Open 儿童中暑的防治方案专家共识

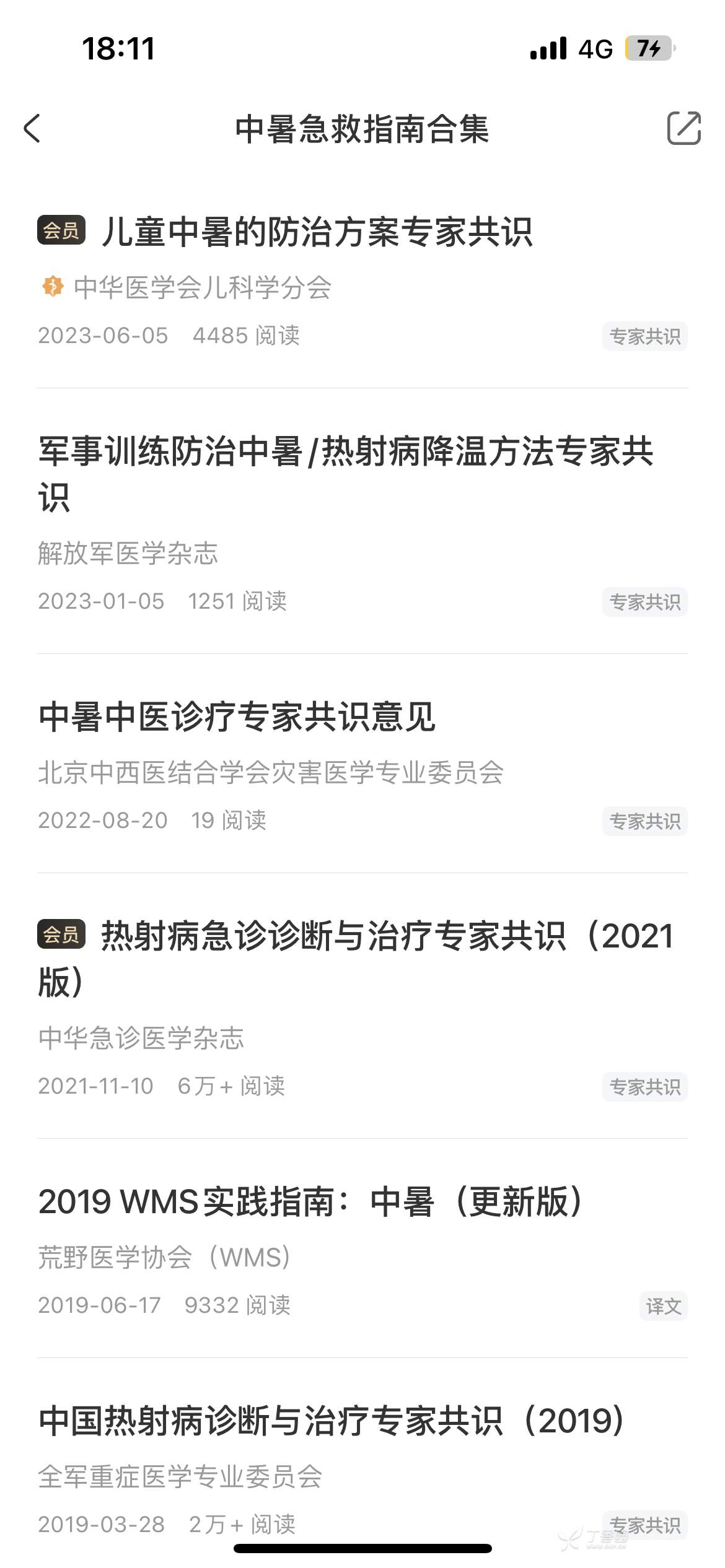point(316,233)
